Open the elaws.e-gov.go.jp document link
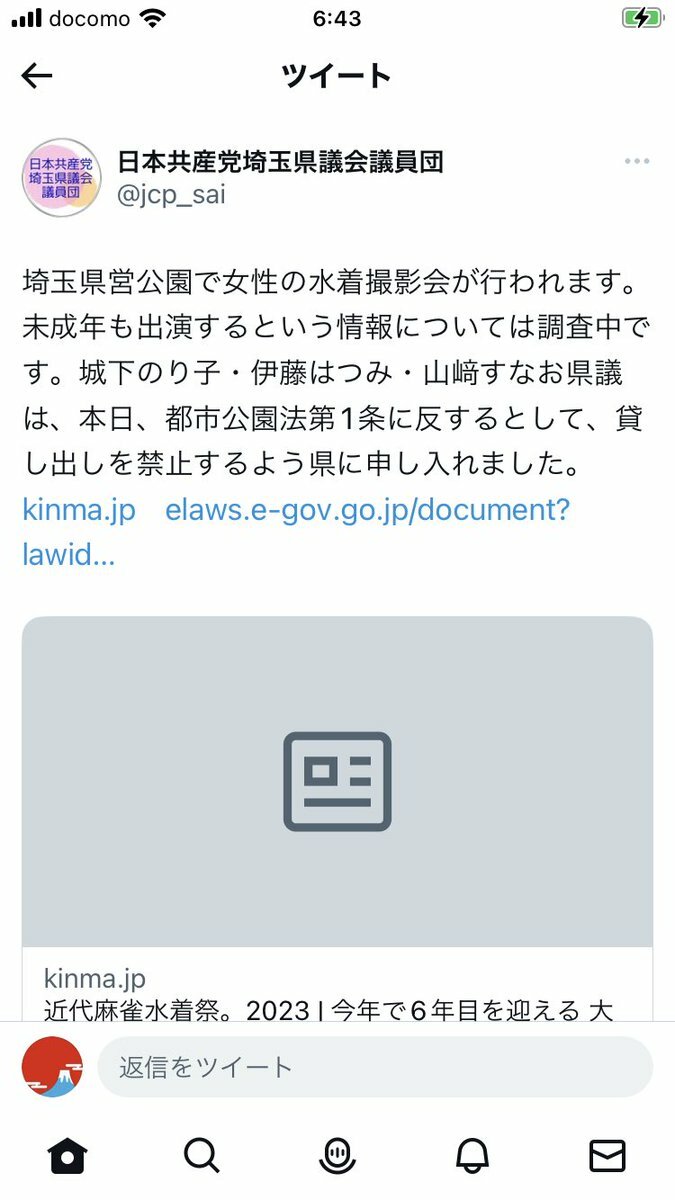675x1200 pixels. [367, 510]
